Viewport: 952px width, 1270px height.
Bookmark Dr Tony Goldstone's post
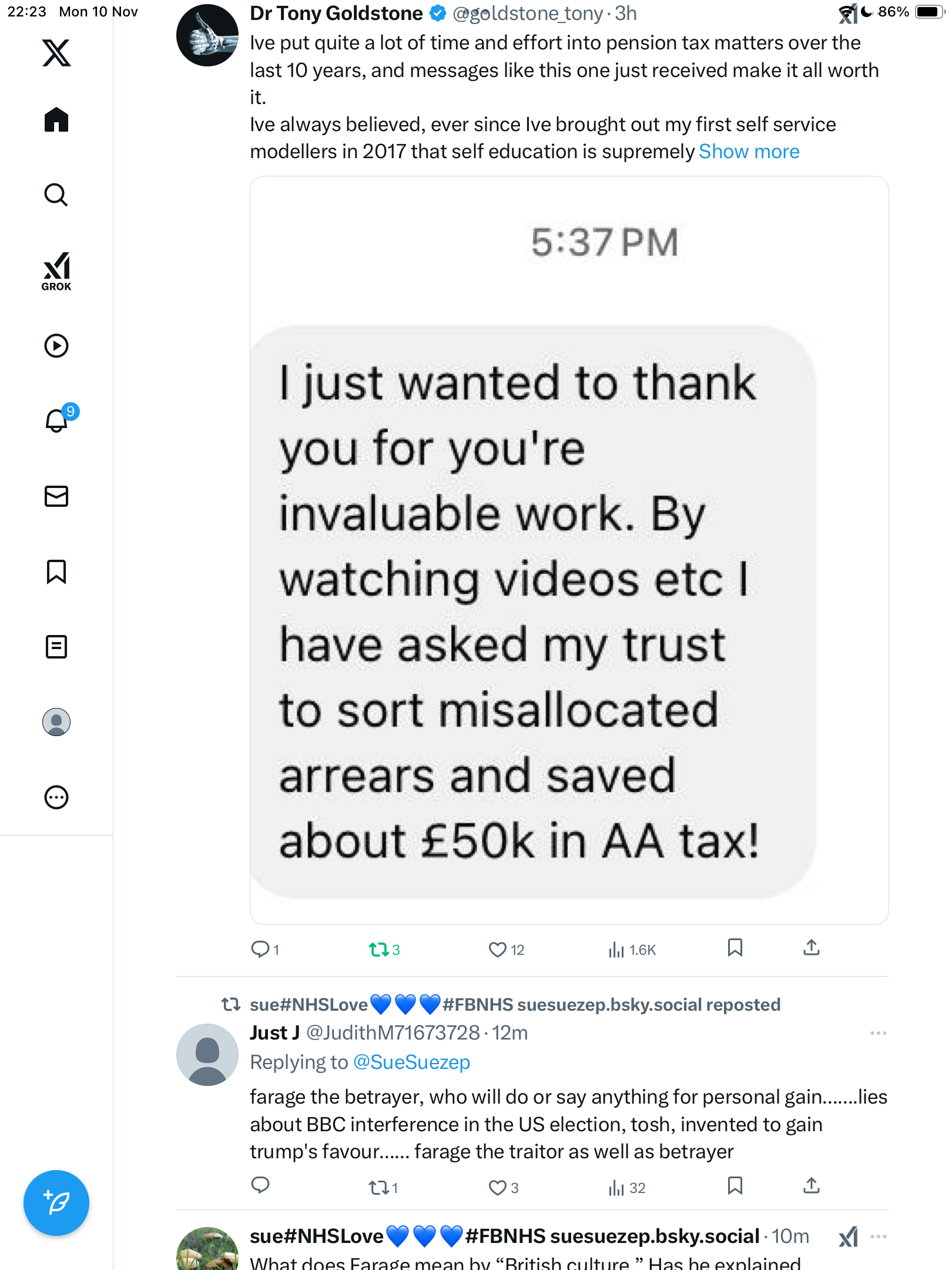735,948
